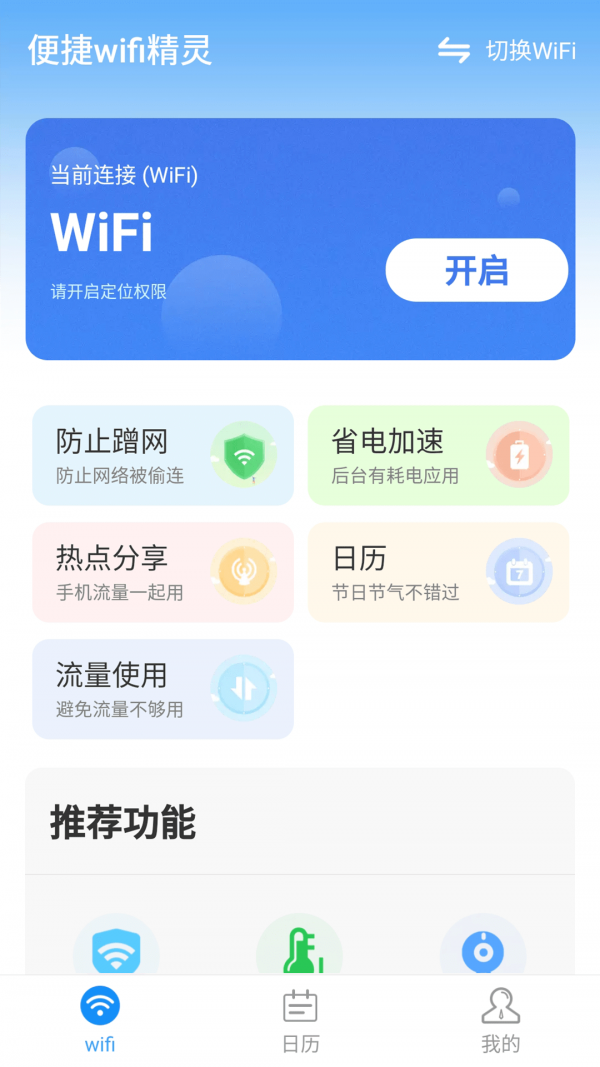Open the 防止蹭网 card

coord(163,455)
